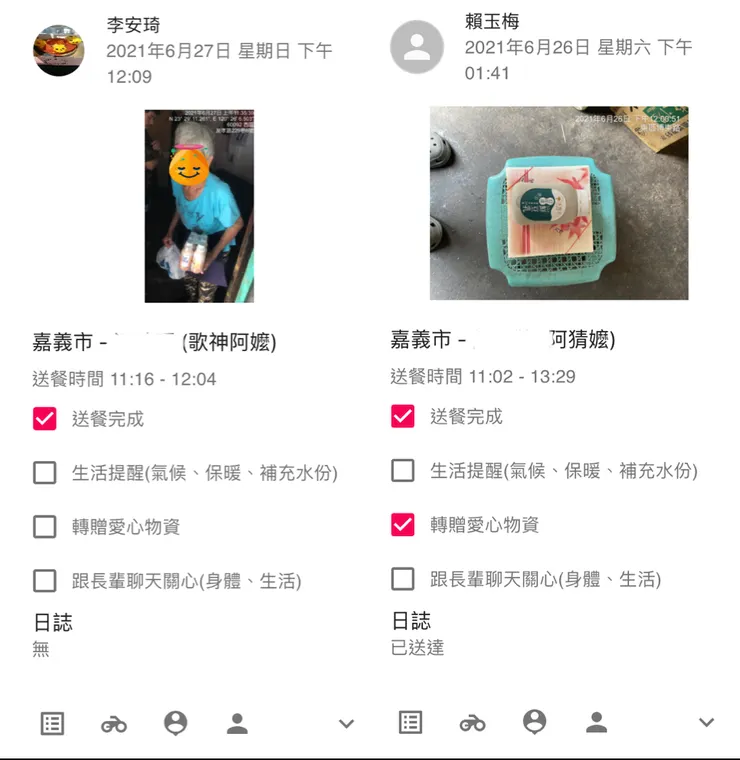Select the scooter delivery icon on the left card
740x760 pixels.
point(114,724)
